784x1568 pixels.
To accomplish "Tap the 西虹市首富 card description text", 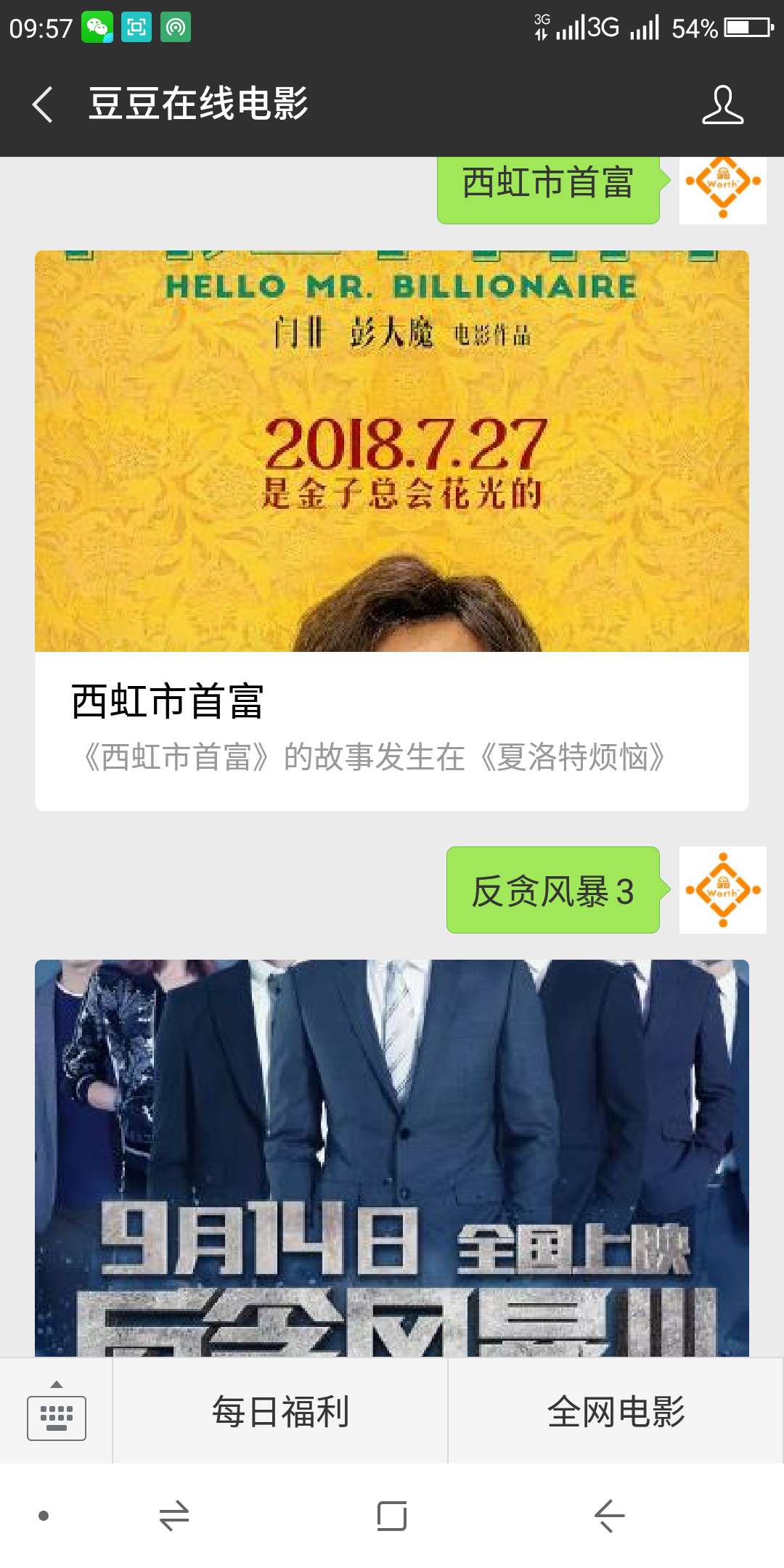I will tap(374, 756).
